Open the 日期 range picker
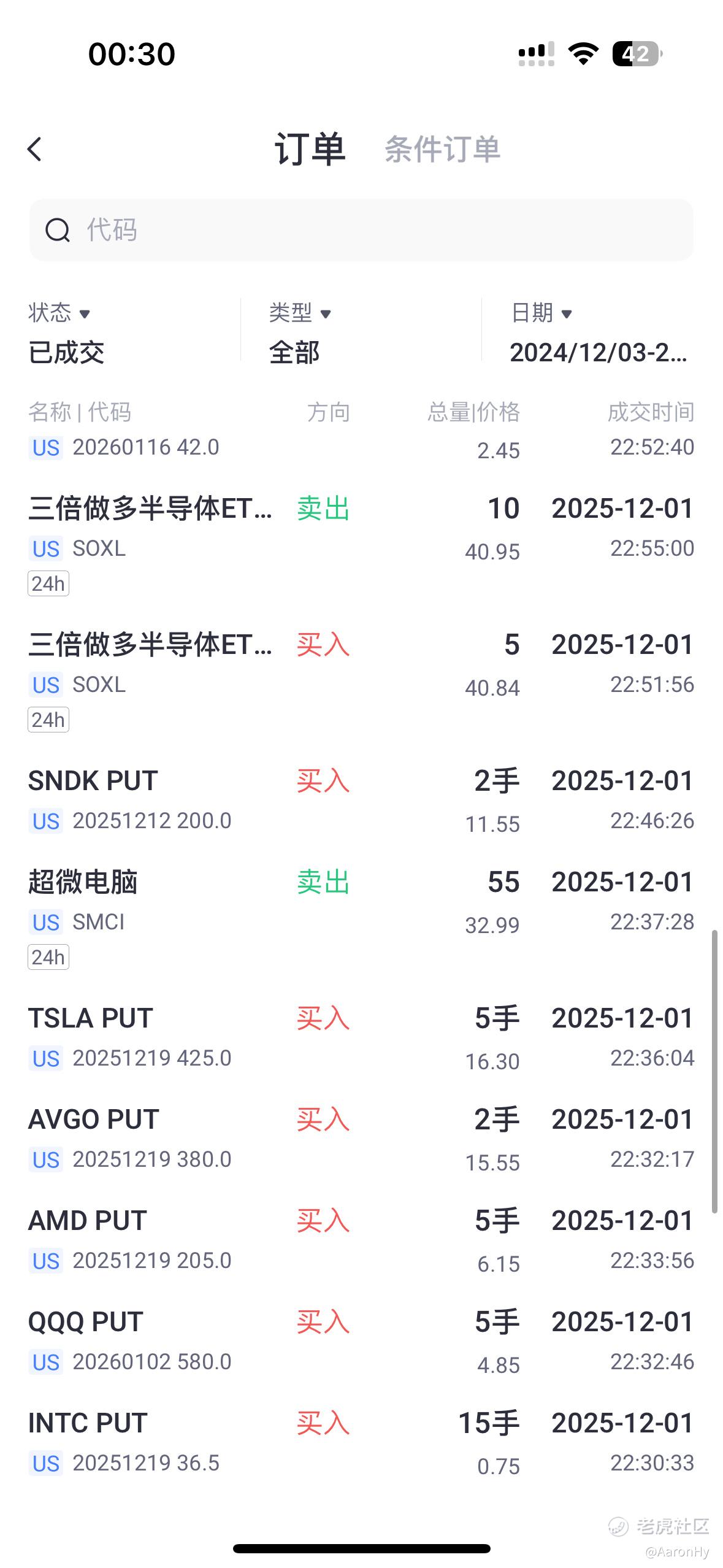 click(x=599, y=332)
